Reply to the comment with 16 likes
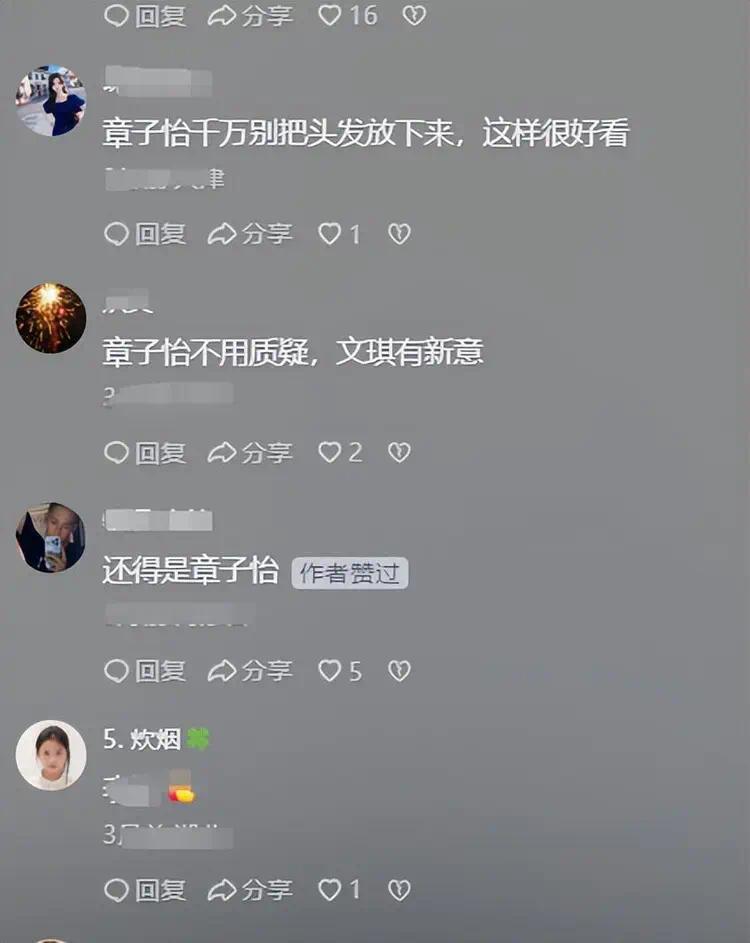 (145, 15)
